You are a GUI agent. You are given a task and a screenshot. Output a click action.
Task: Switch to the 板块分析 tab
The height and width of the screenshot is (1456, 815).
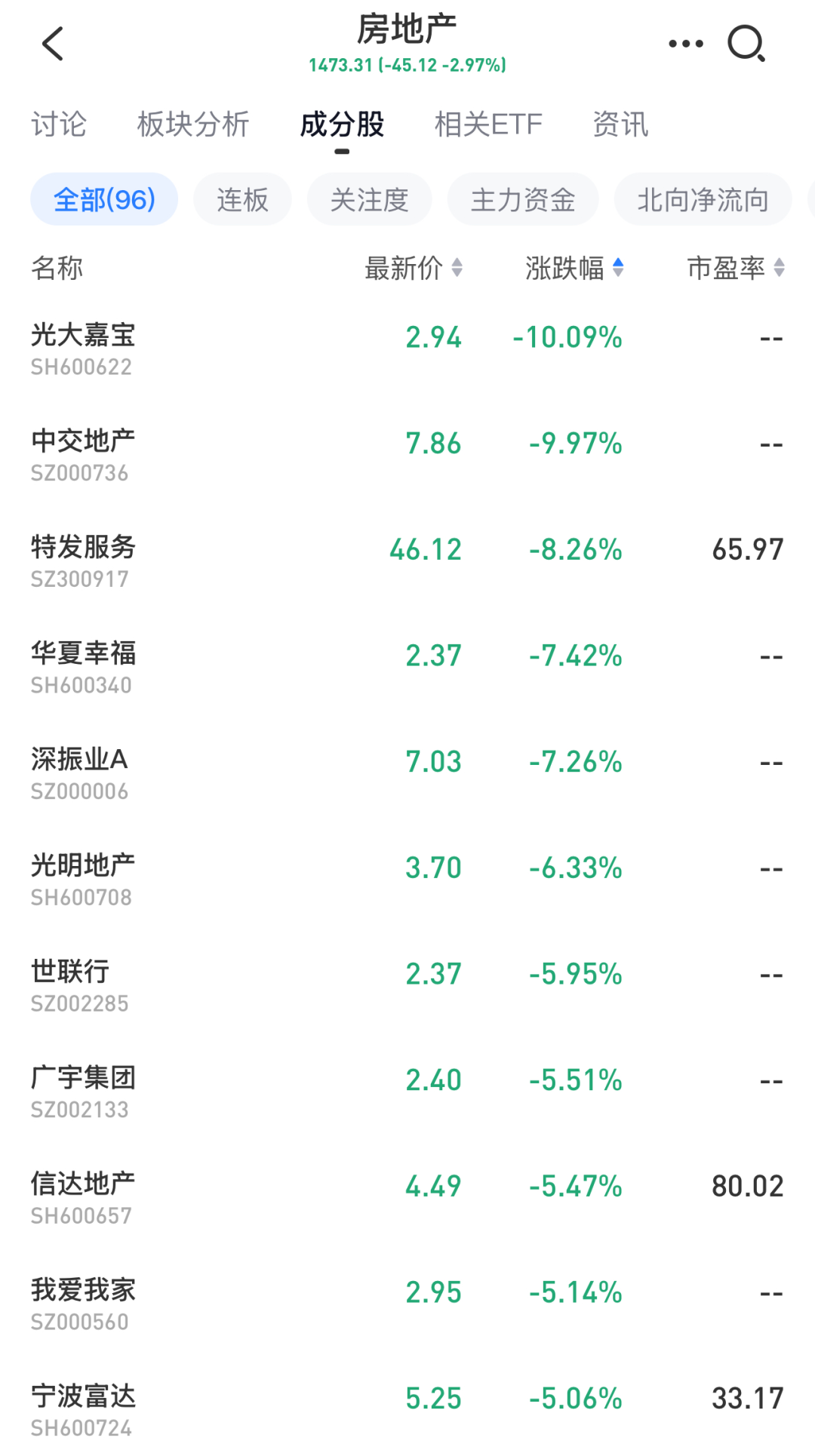[193, 124]
